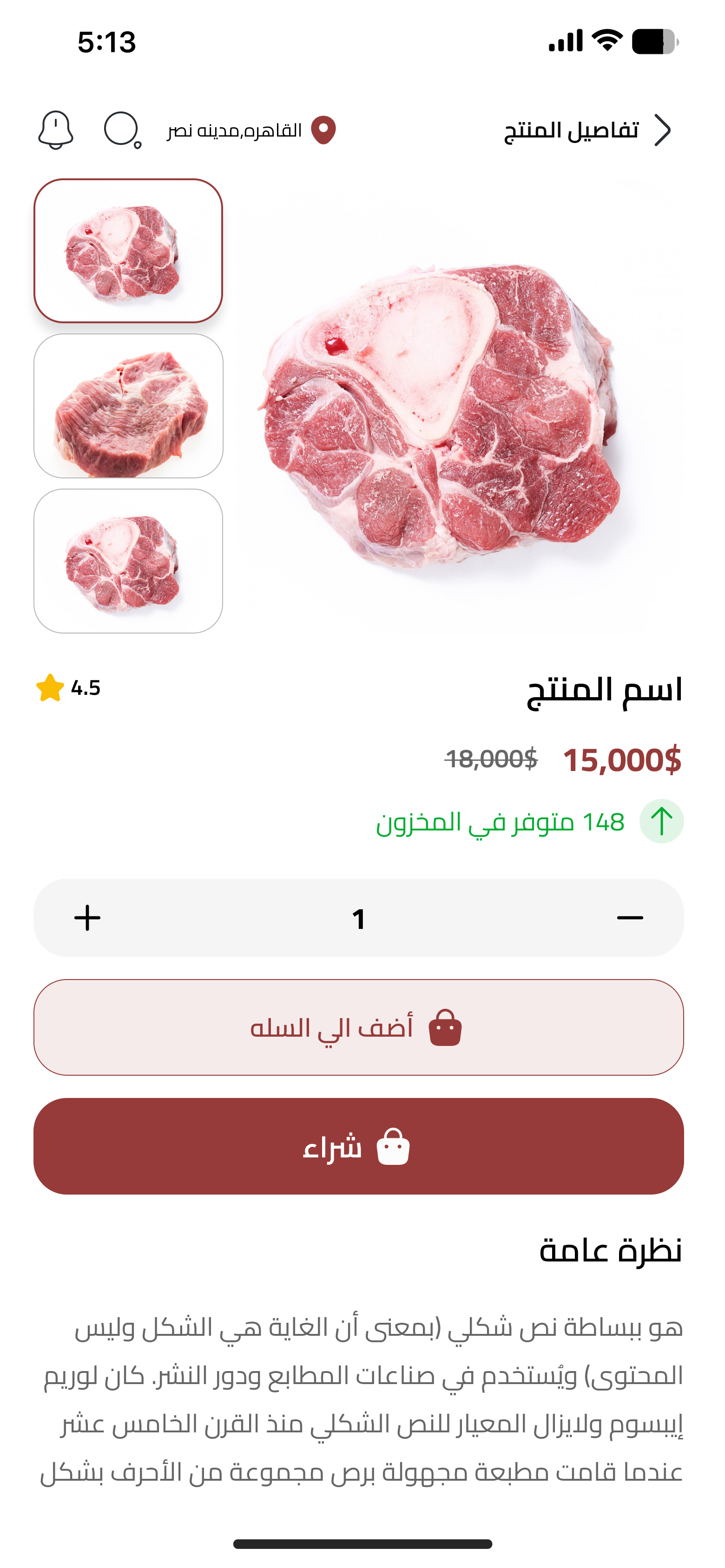Add product via أضف الي السله
Viewport: 725px width, 1568px height.
click(358, 1027)
